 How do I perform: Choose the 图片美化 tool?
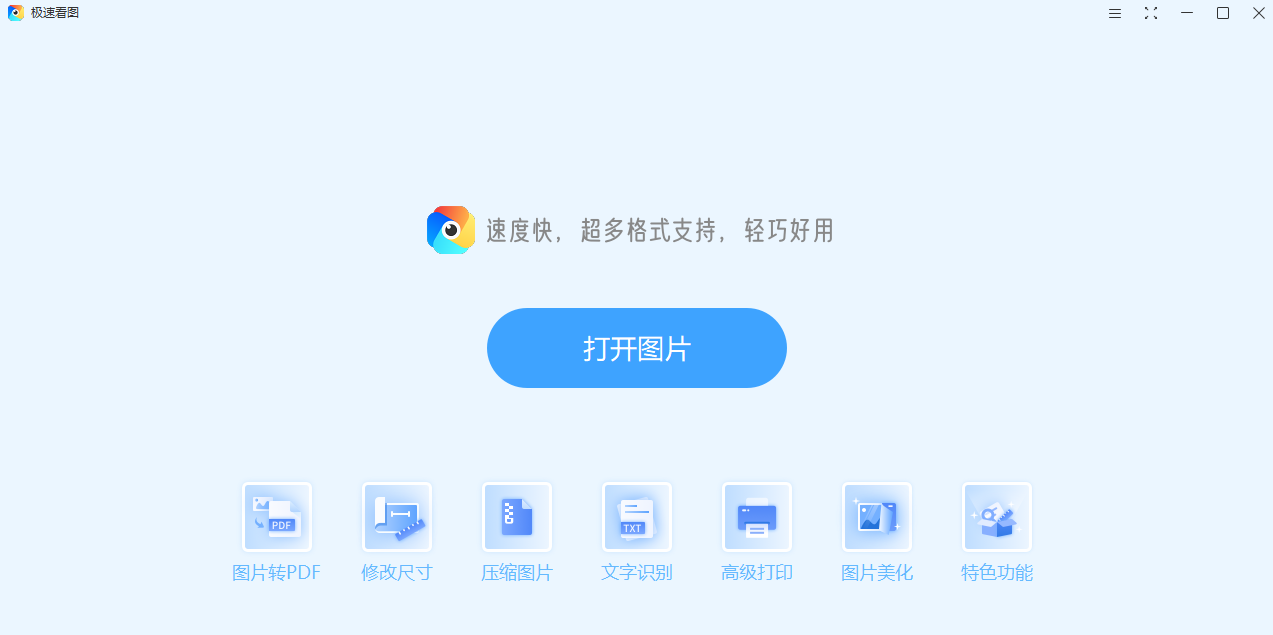pos(877,517)
